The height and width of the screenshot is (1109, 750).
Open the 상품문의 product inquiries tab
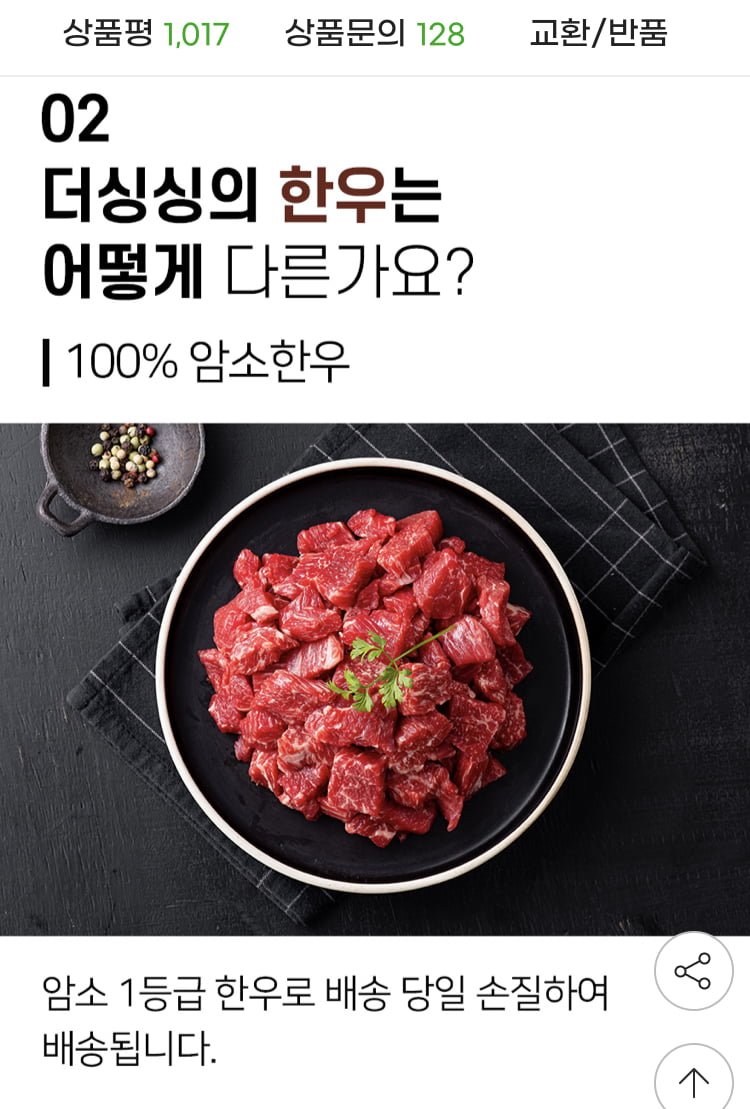tap(375, 34)
